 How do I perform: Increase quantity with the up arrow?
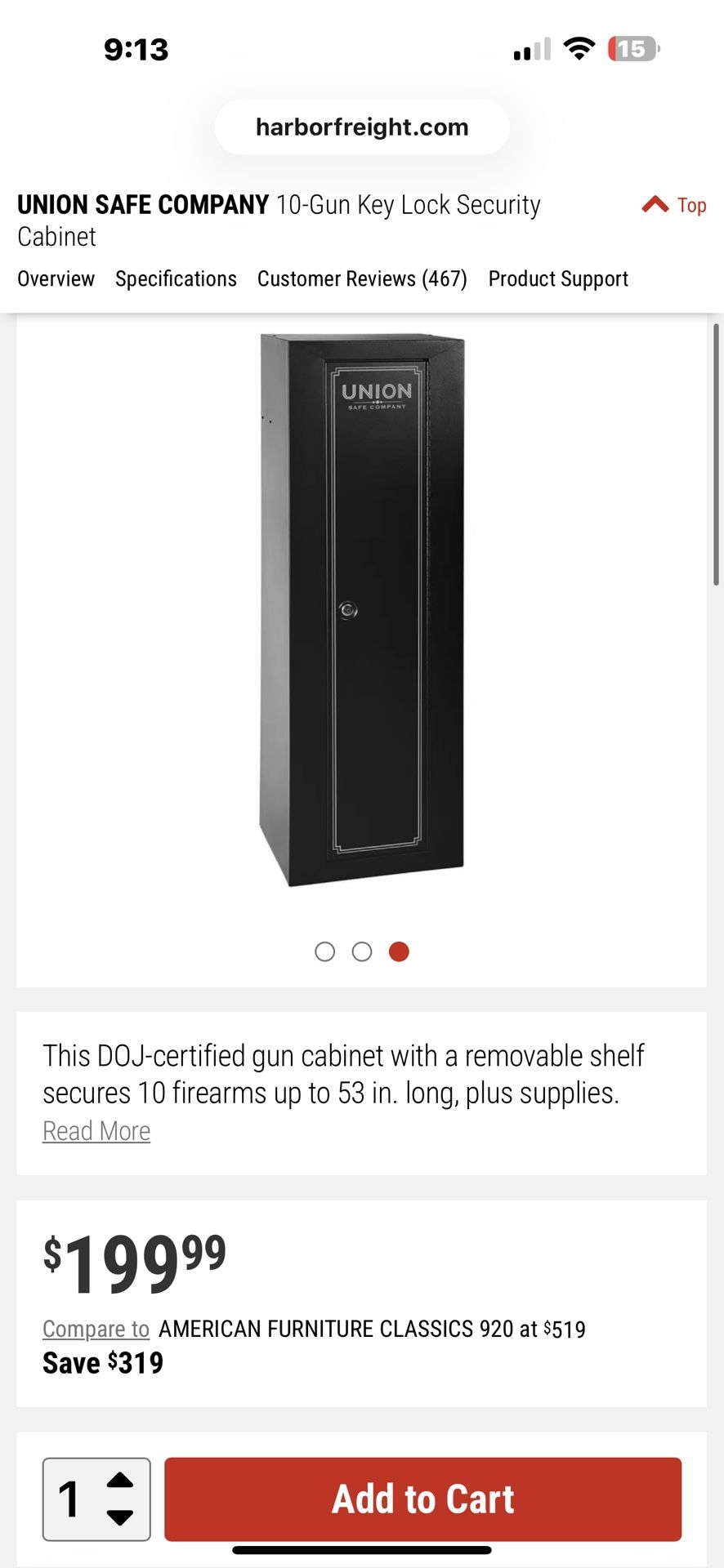pos(120,1481)
